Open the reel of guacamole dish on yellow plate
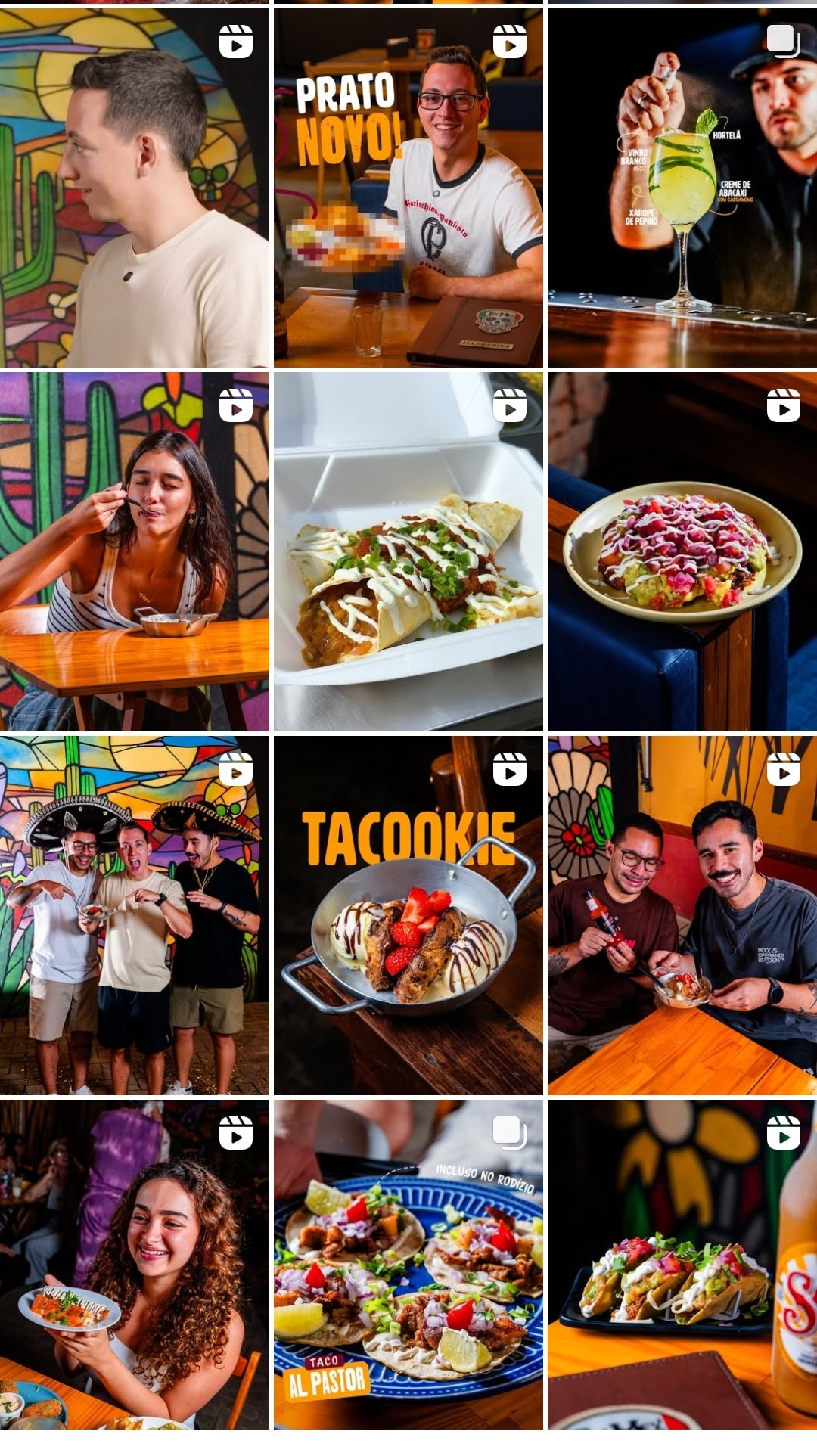This screenshot has height=1456, width=817. click(682, 551)
